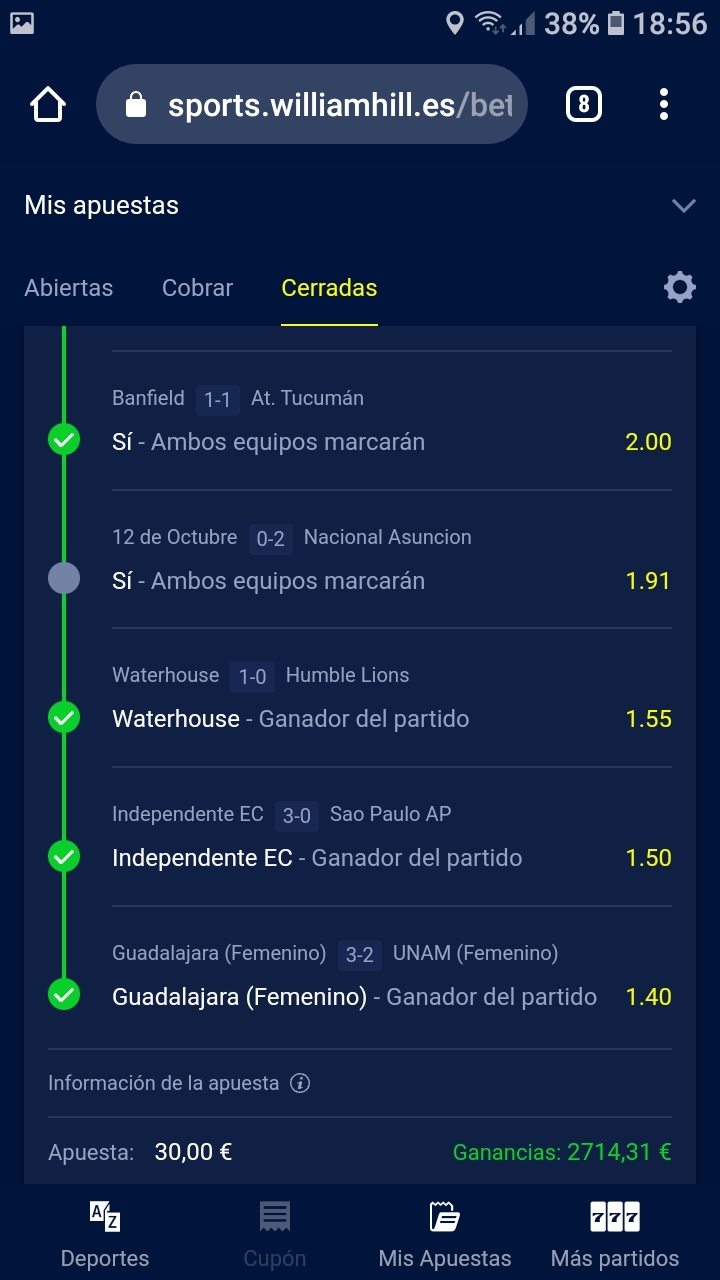Image resolution: width=720 pixels, height=1280 pixels.
Task: Go to the browser home page
Action: (x=48, y=104)
